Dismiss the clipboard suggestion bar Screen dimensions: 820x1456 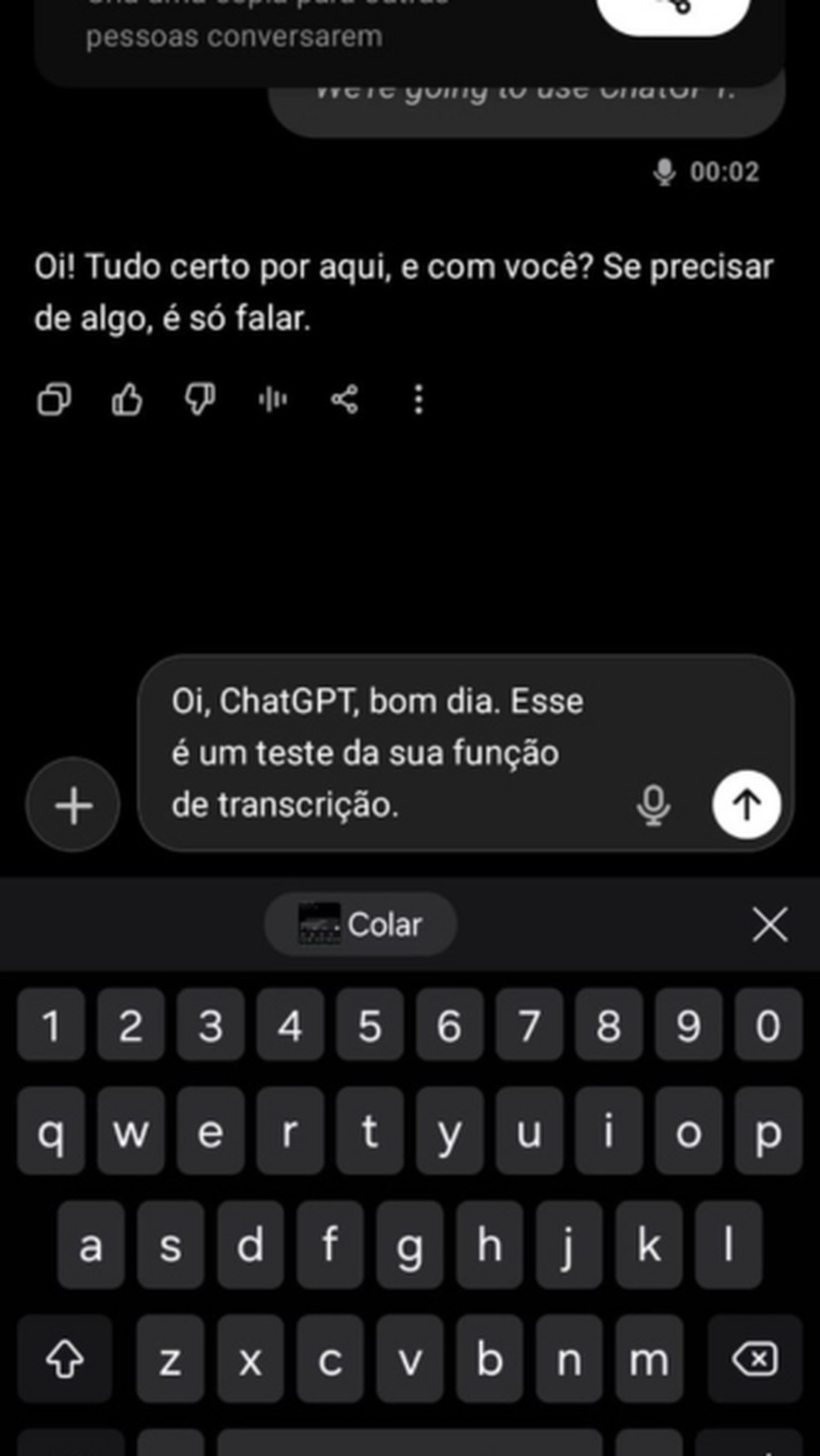769,925
